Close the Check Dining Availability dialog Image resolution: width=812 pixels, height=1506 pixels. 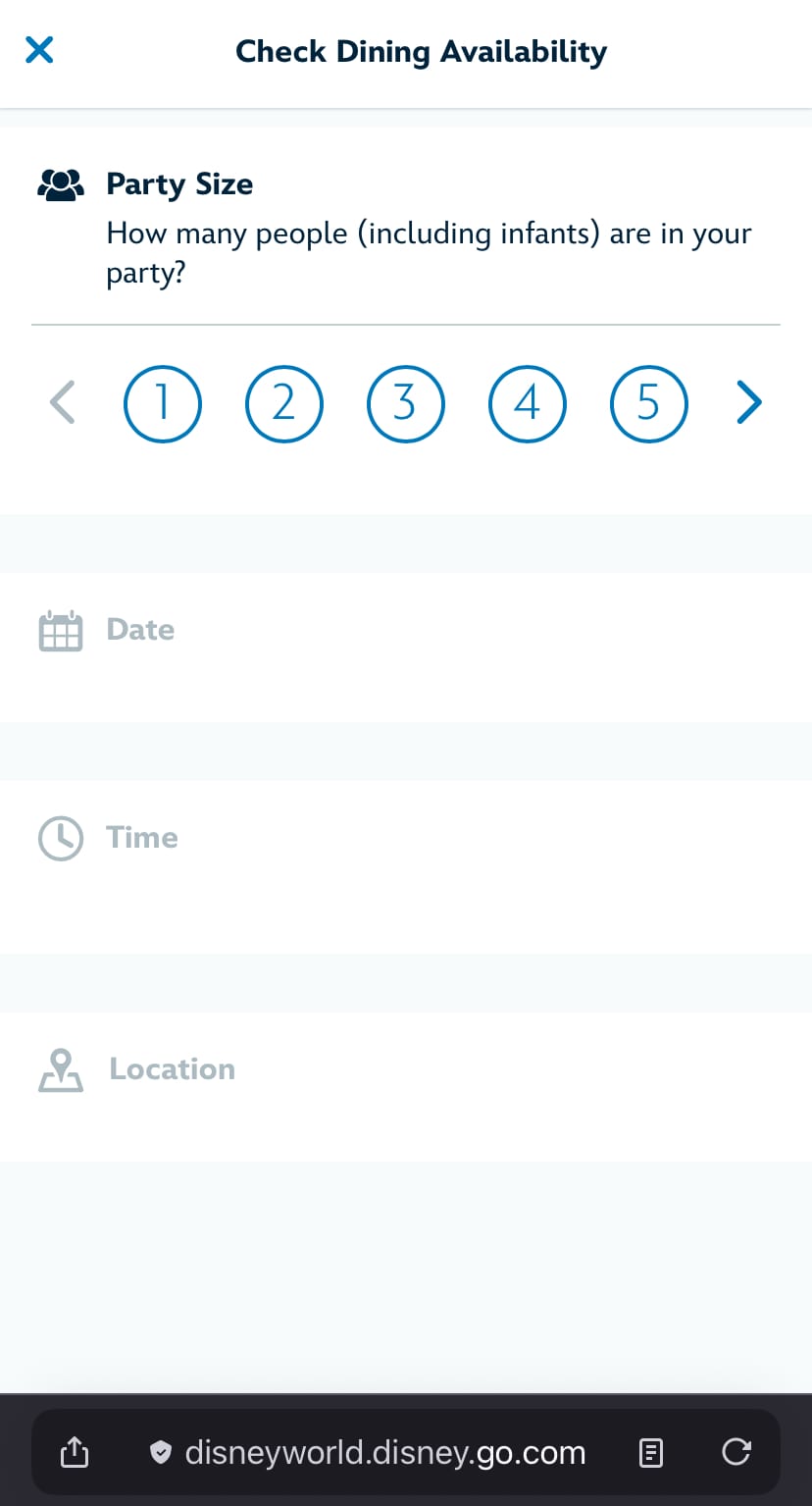point(39,49)
